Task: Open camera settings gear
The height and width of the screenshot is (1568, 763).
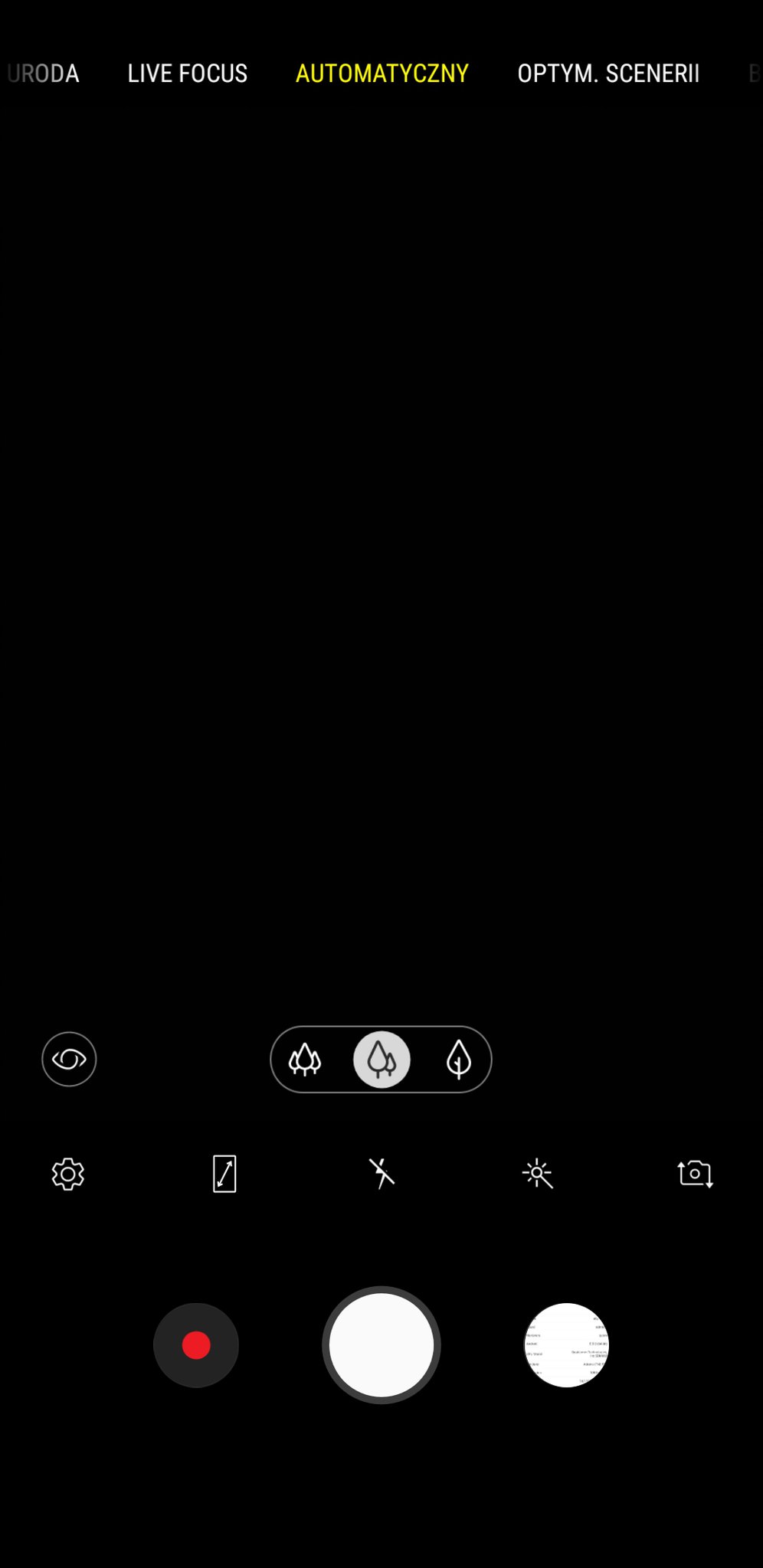Action: click(68, 1174)
